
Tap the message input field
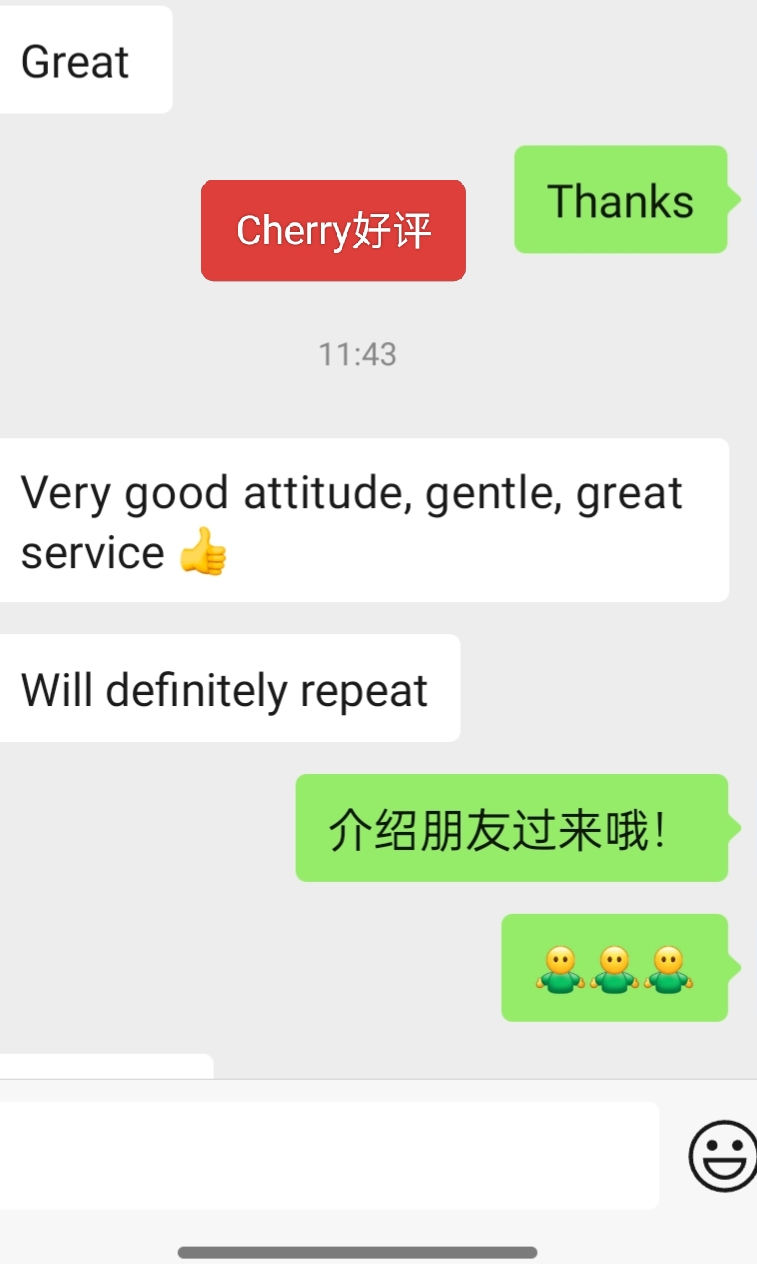328,1155
